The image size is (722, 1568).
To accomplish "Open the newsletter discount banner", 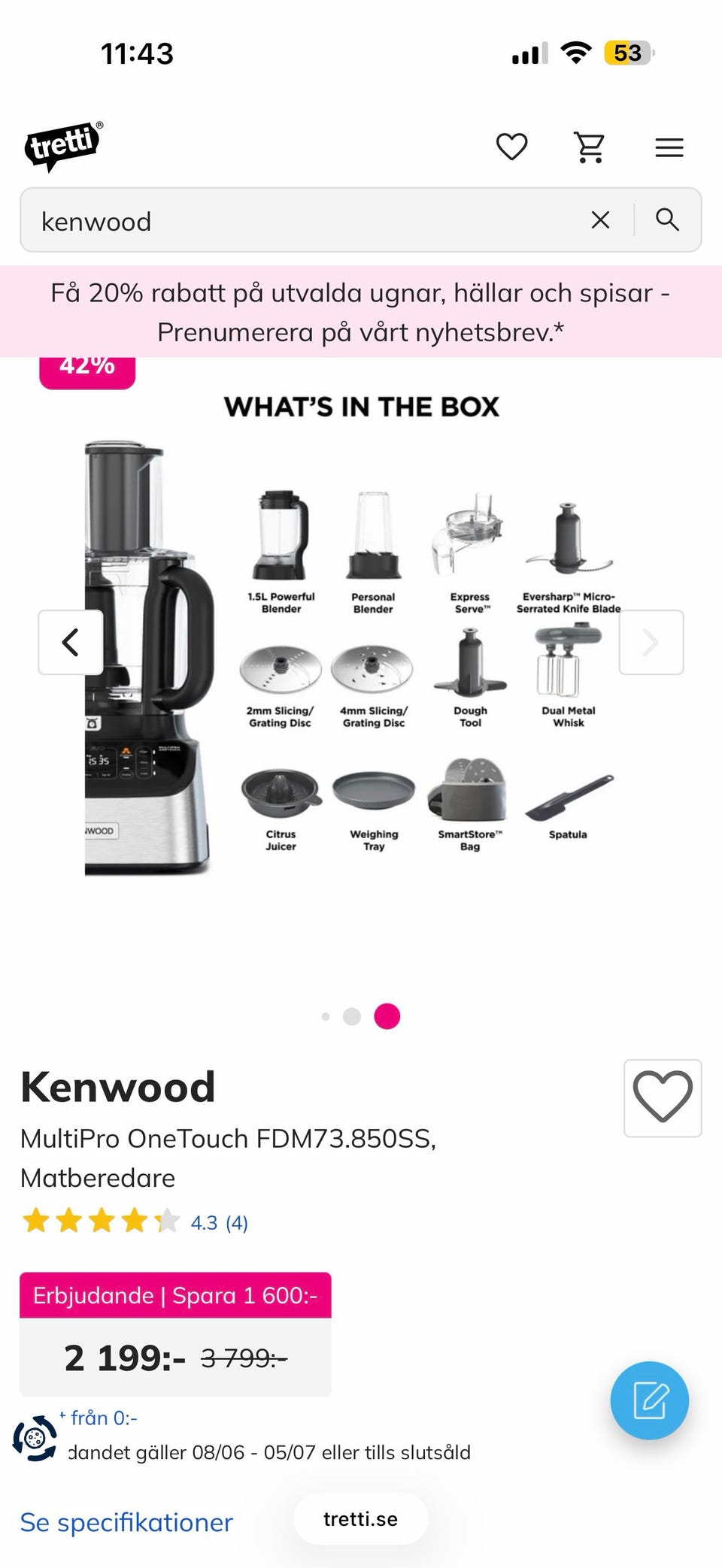I will coord(361,311).
